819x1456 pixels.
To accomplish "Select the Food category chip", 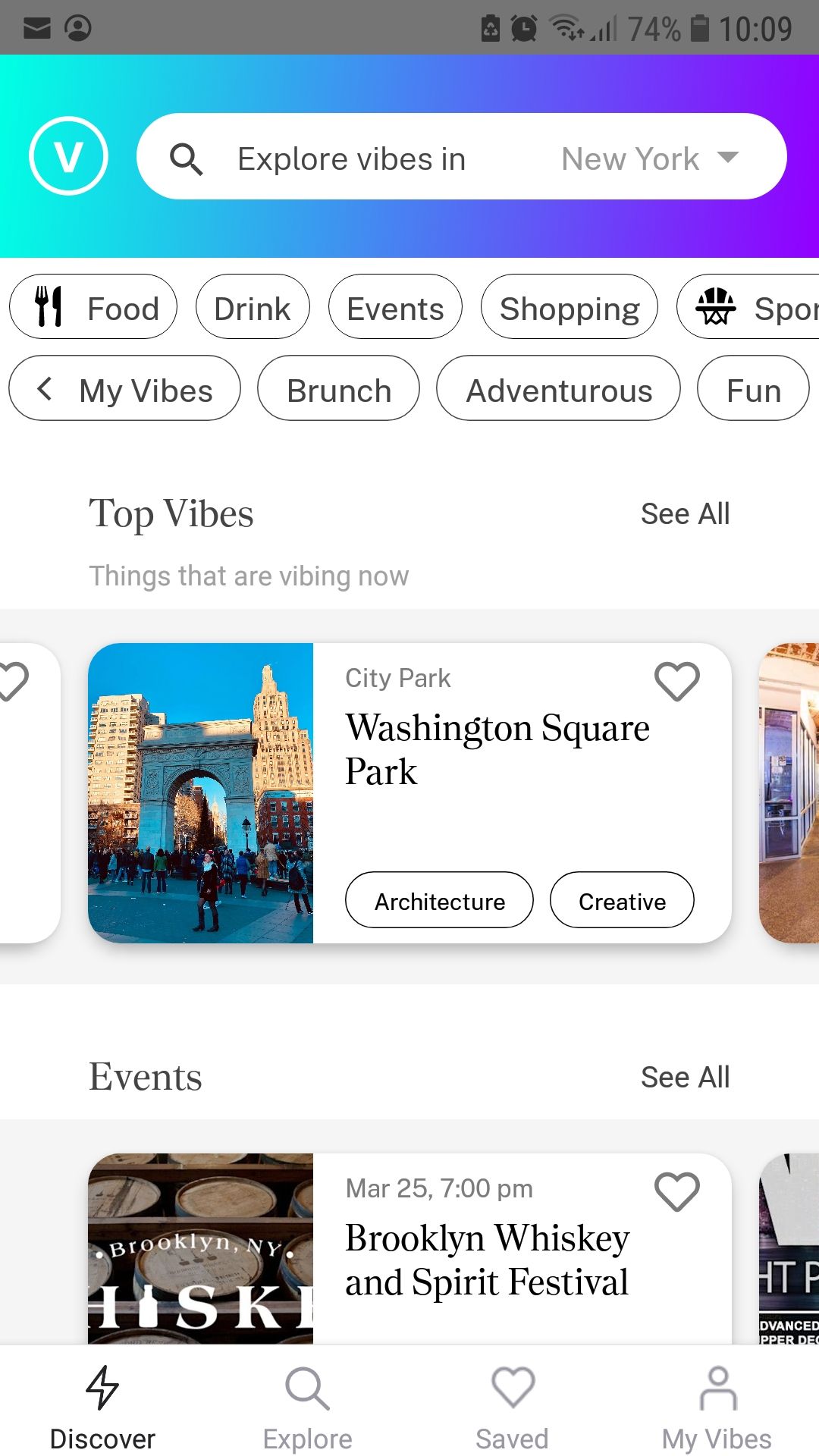I will 93,307.
